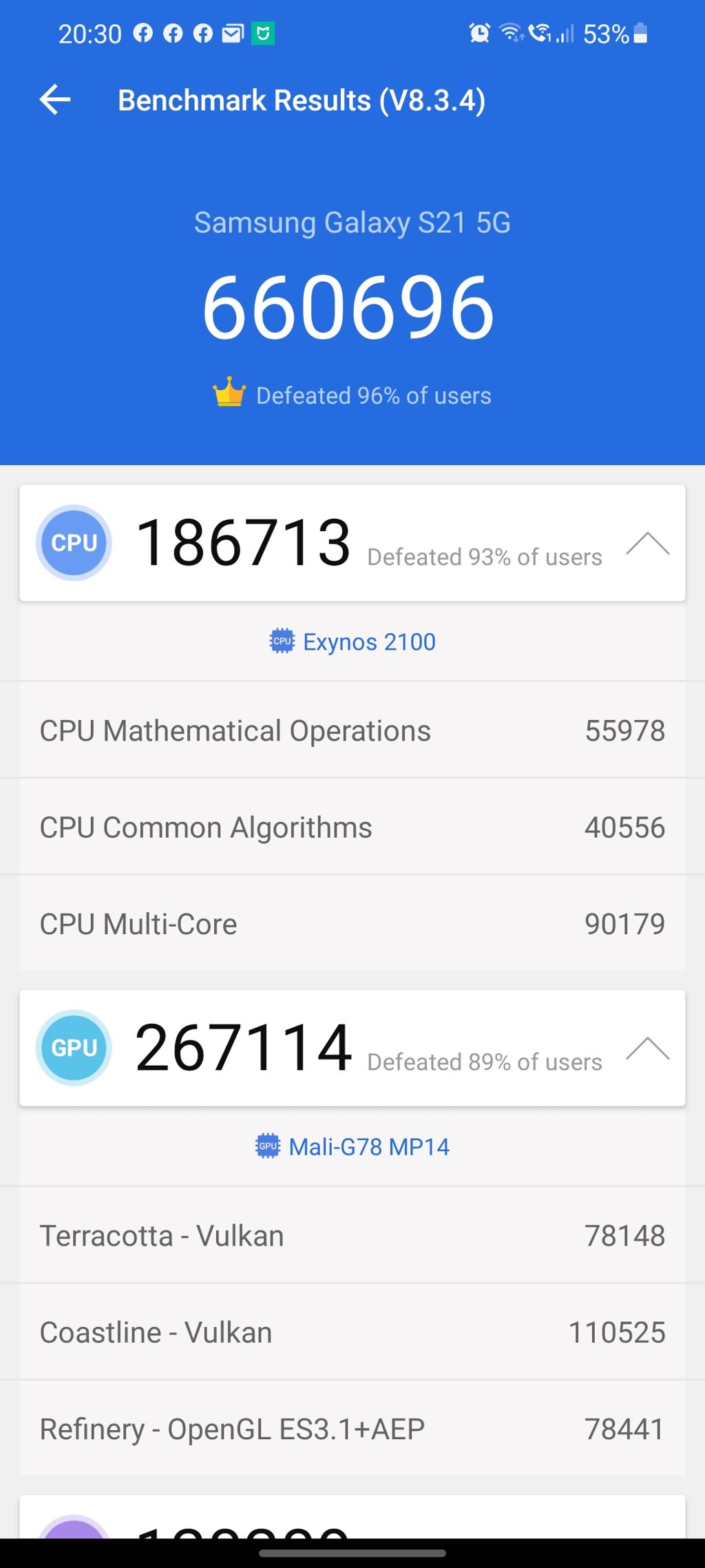This screenshot has width=705, height=1568.
Task: Go back using the top-left arrow
Action: (x=55, y=100)
